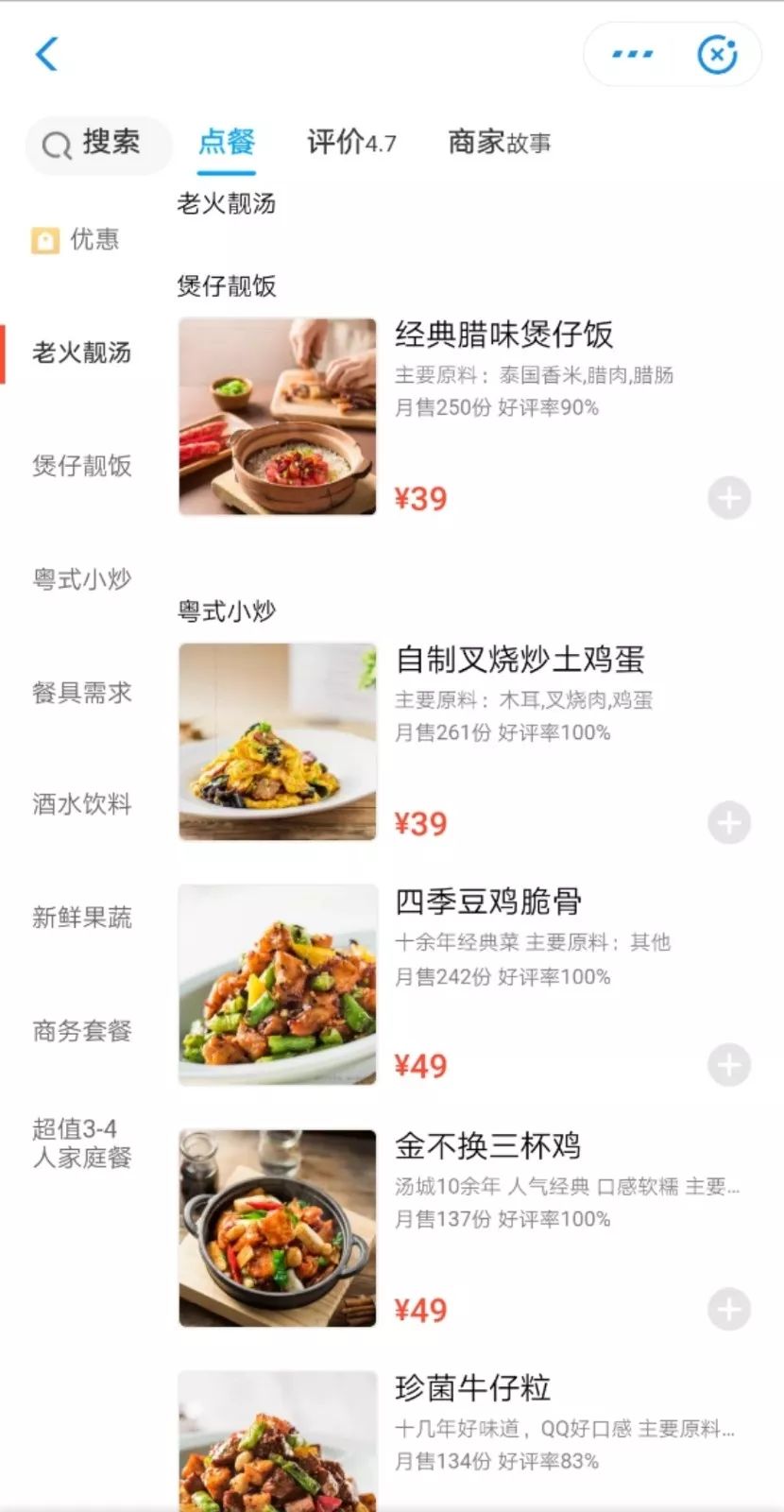The width and height of the screenshot is (784, 1512).
Task: Browse the 新鲜果蔬 category
Action: tap(81, 918)
